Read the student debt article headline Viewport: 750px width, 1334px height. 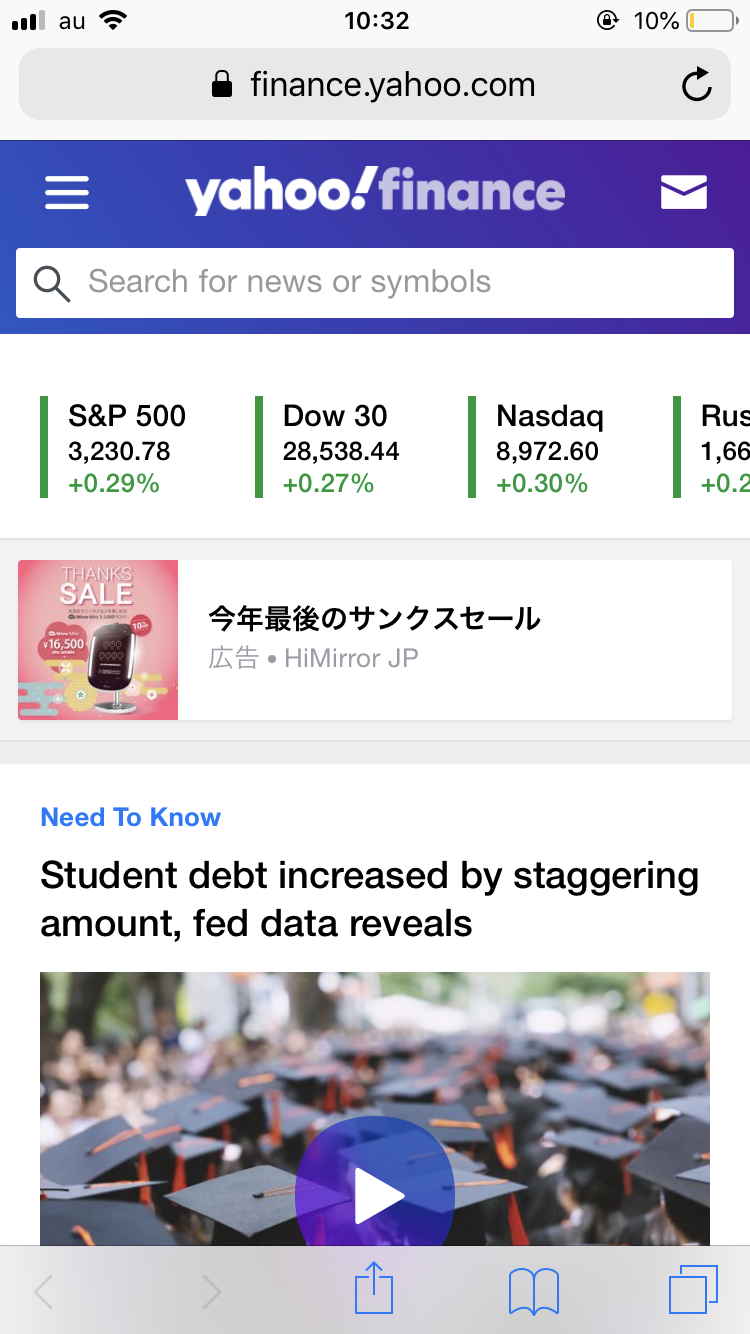pyautogui.click(x=370, y=898)
